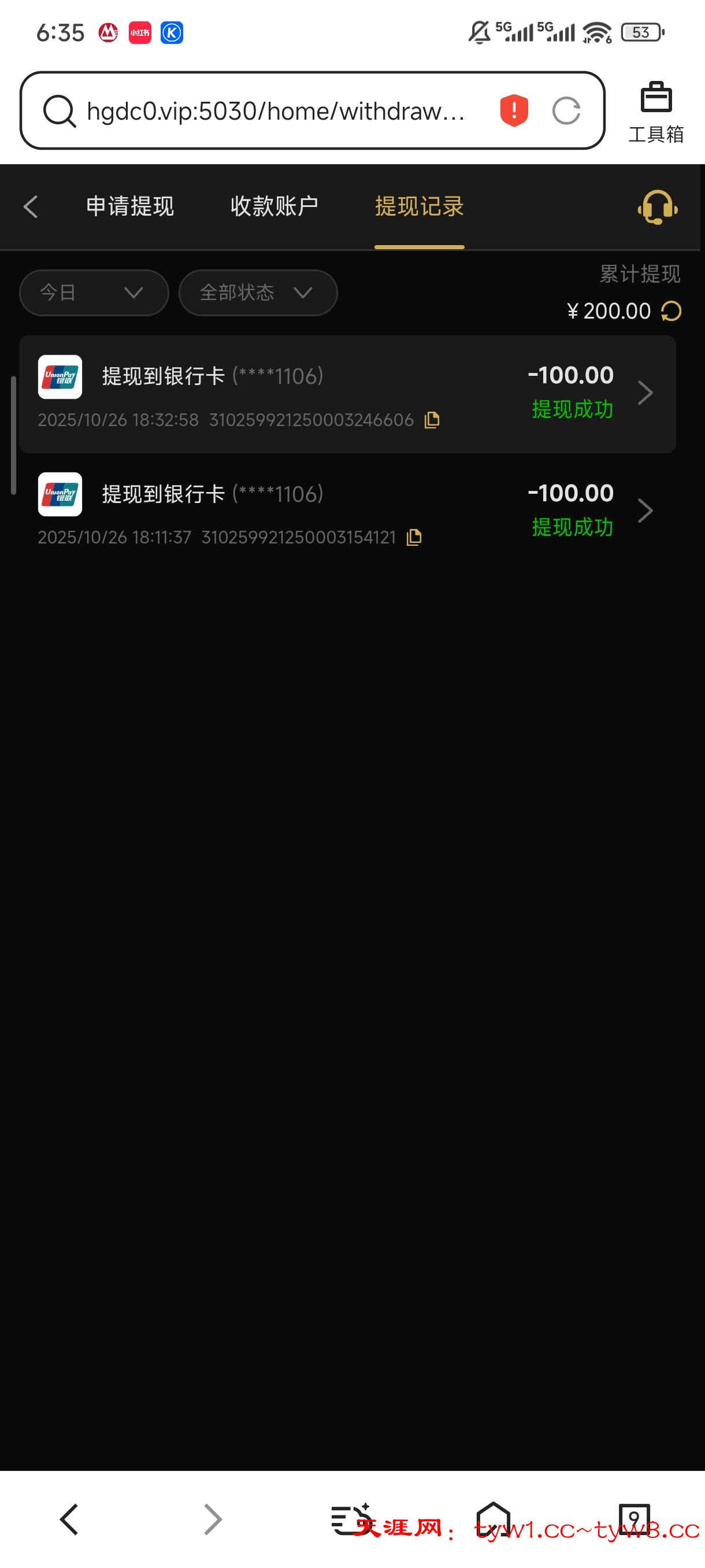Open the 全部状态 status dropdown
This screenshot has width=705, height=1568.
coord(258,293)
